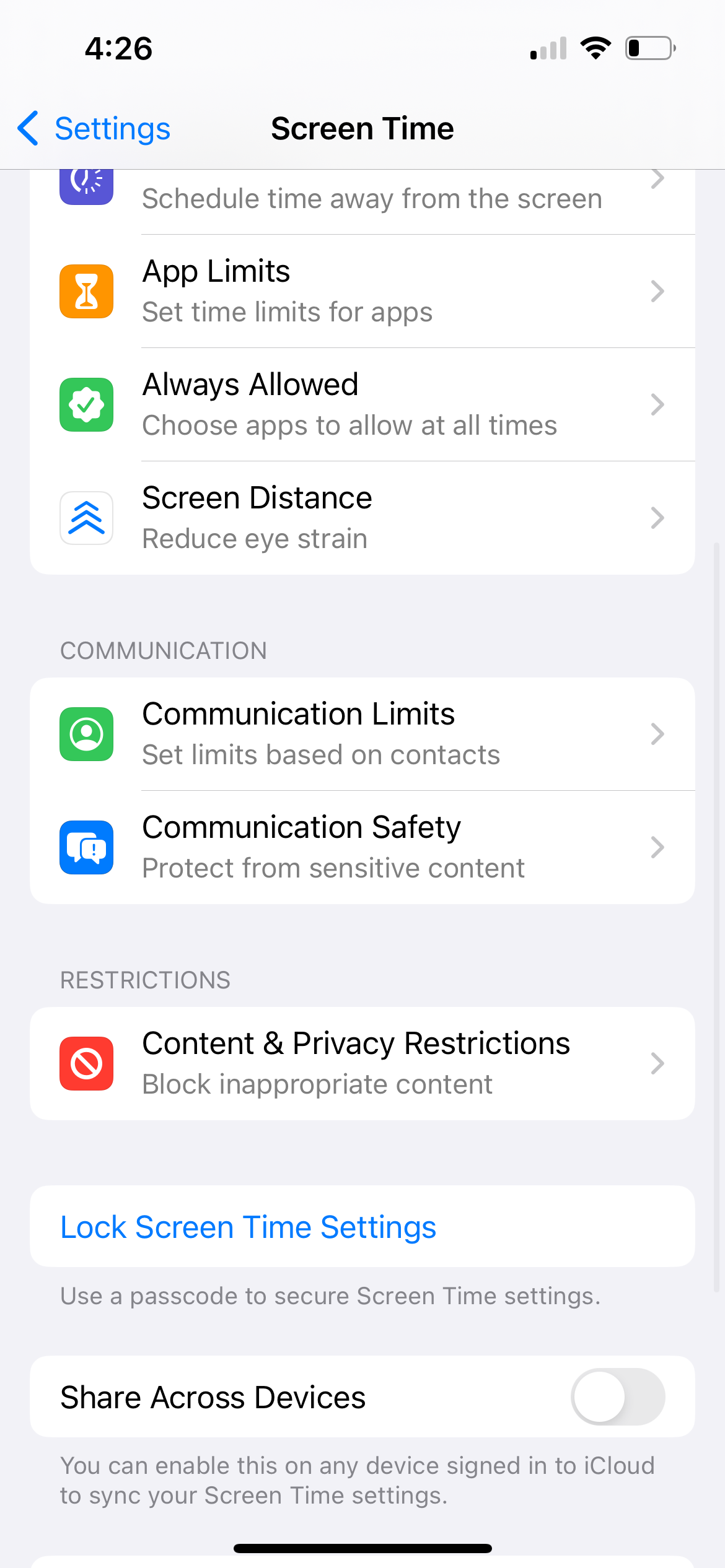The width and height of the screenshot is (725, 1568).
Task: Tap the purple Downtime icon
Action: pos(87,186)
